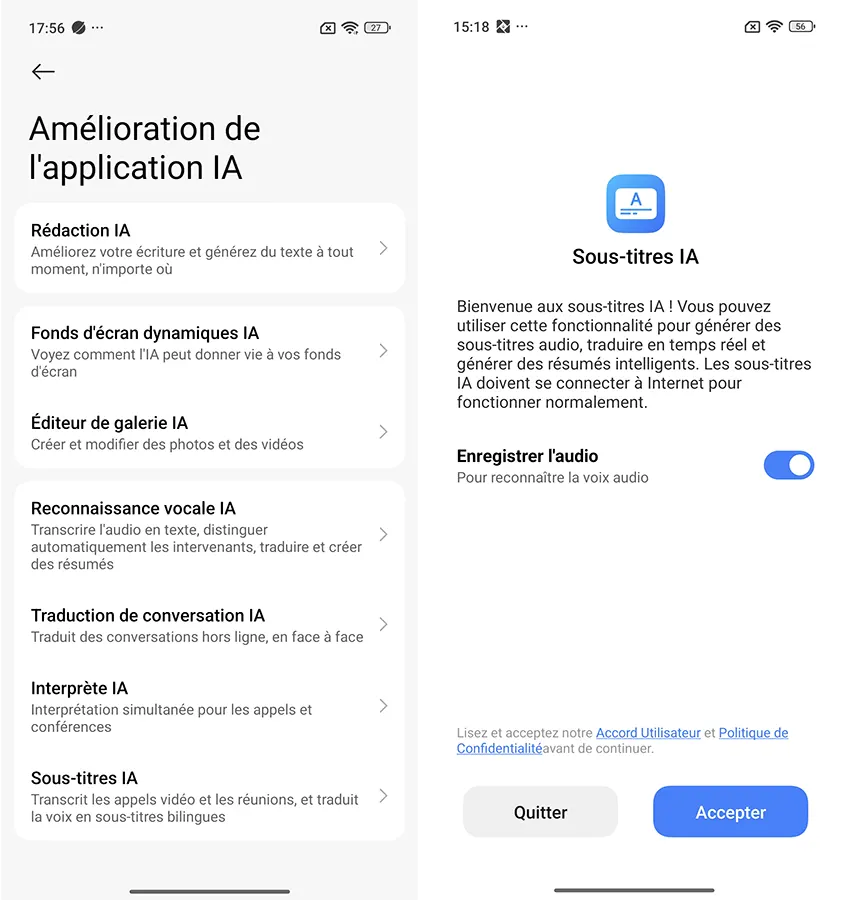
Task: Tap the Quitter button
Action: [540, 812]
